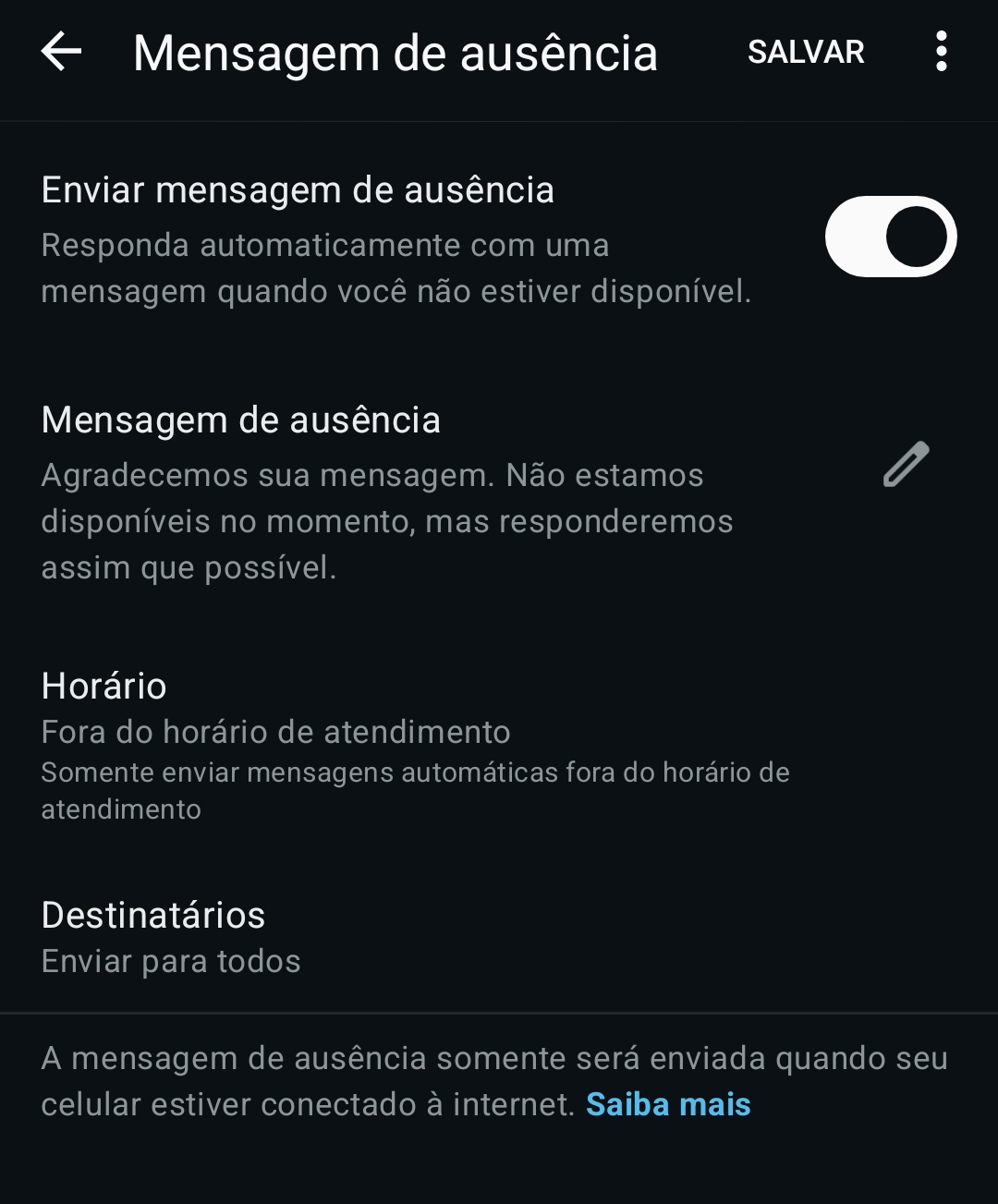The height and width of the screenshot is (1204, 998).
Task: Disable 'Enviar mensagem de ausência' switch
Action: pos(889,237)
